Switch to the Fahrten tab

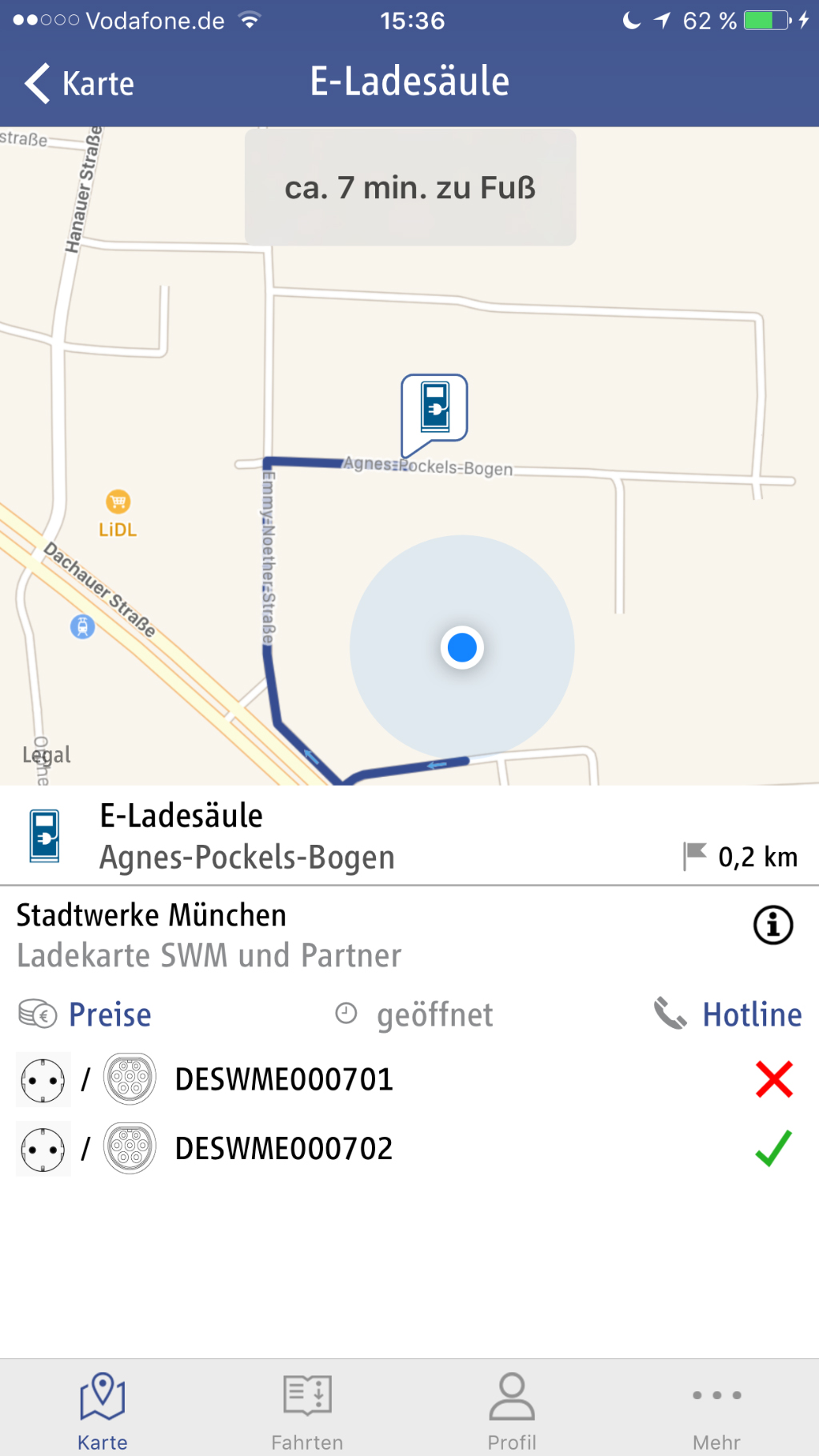click(x=307, y=1411)
